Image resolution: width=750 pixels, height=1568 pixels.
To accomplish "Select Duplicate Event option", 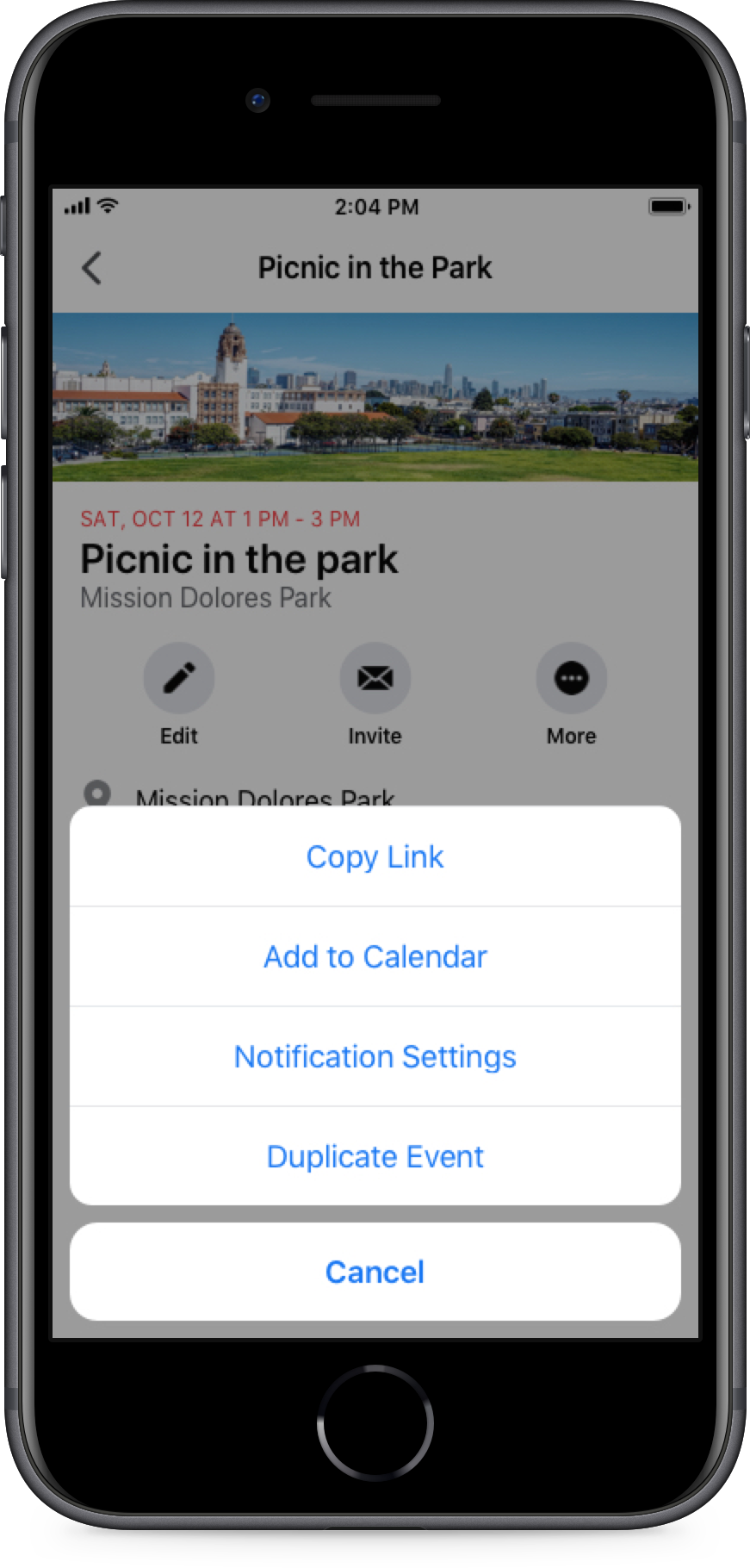I will (x=375, y=1156).
